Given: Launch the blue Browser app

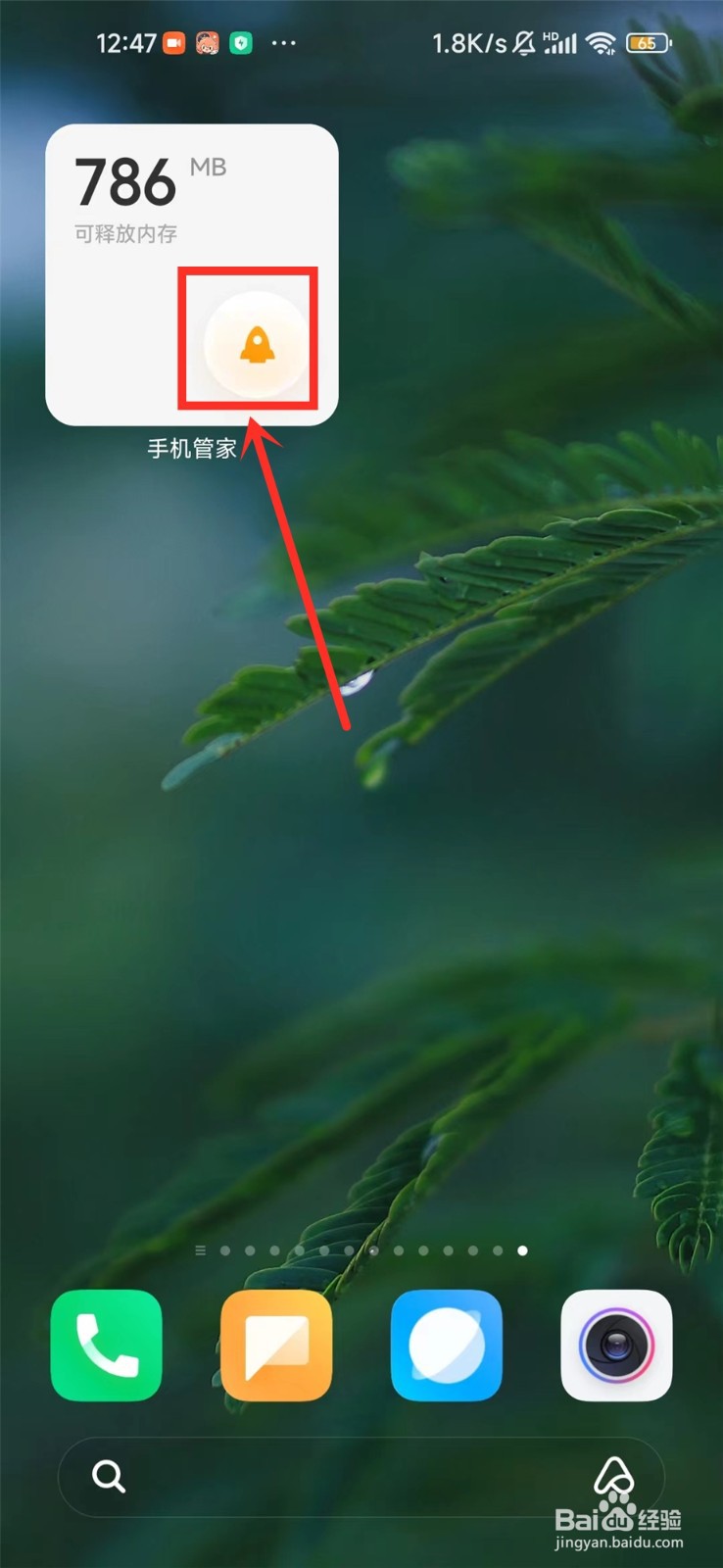Looking at the screenshot, I should click(x=446, y=1345).
